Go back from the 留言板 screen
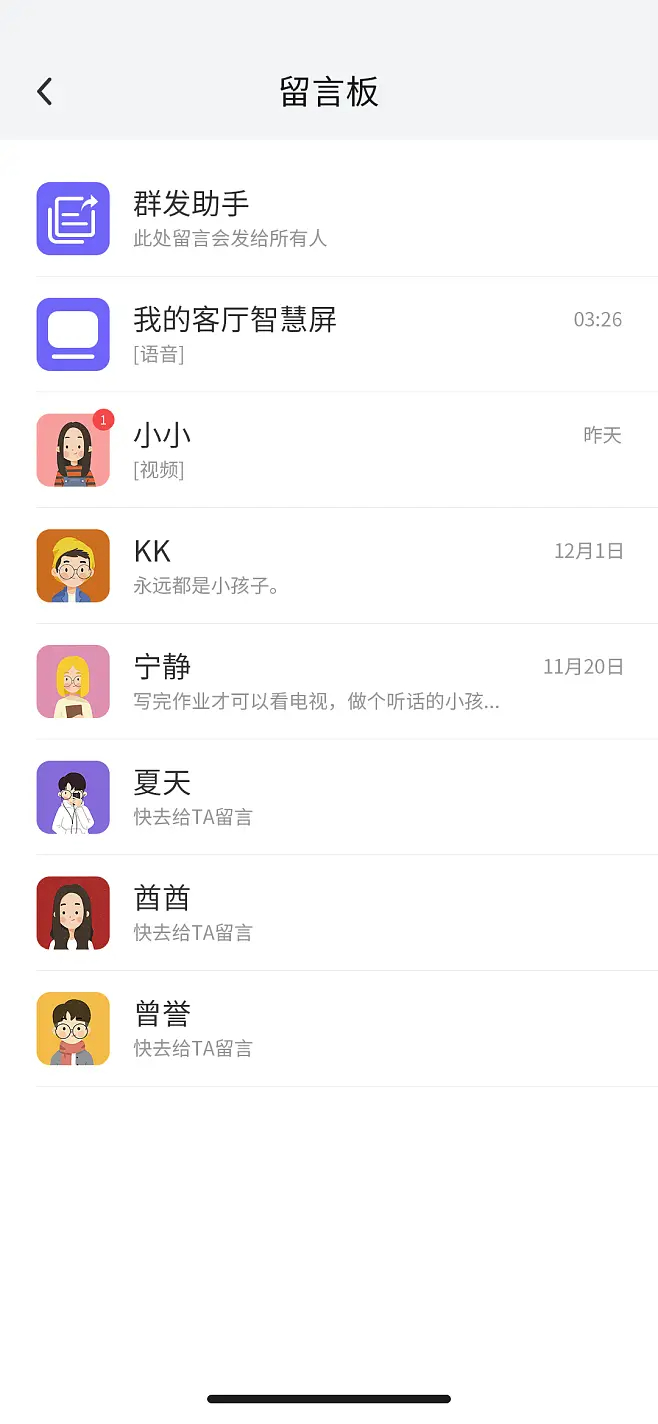The height and width of the screenshot is (1424, 658). 44,92
